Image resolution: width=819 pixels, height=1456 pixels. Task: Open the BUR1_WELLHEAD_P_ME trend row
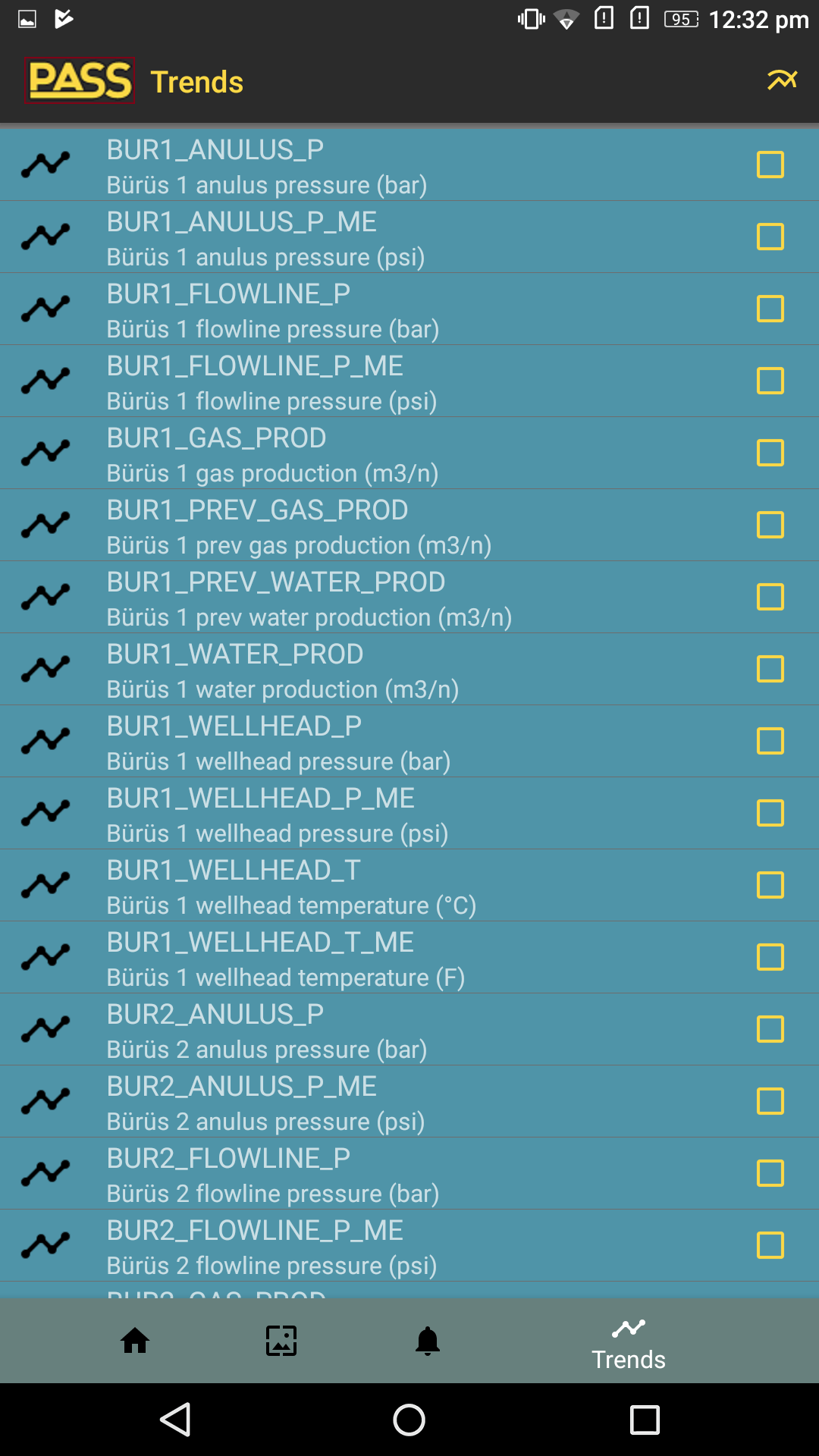point(409,813)
